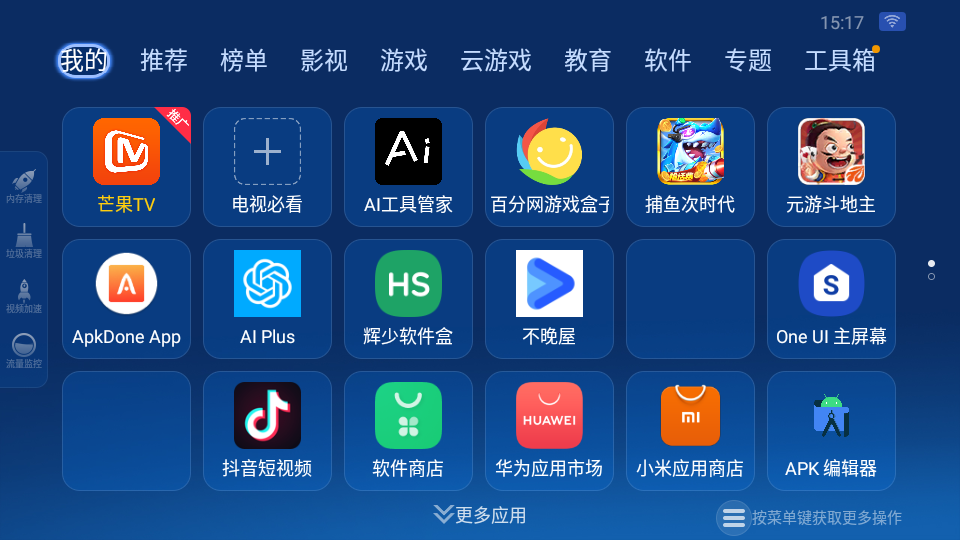Image resolution: width=960 pixels, height=540 pixels.
Task: Launch AI Plus
Action: tap(267, 298)
